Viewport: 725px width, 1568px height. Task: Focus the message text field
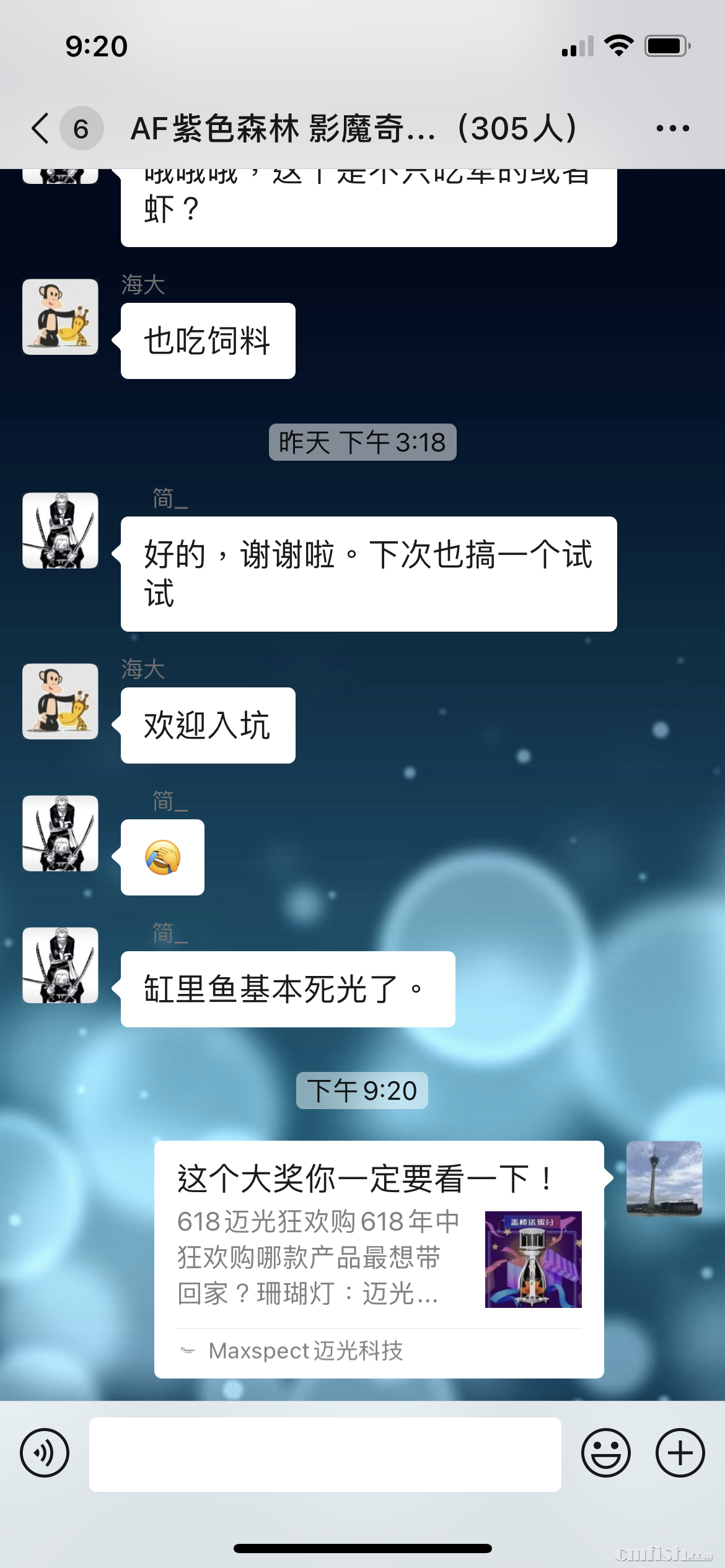click(325, 1454)
